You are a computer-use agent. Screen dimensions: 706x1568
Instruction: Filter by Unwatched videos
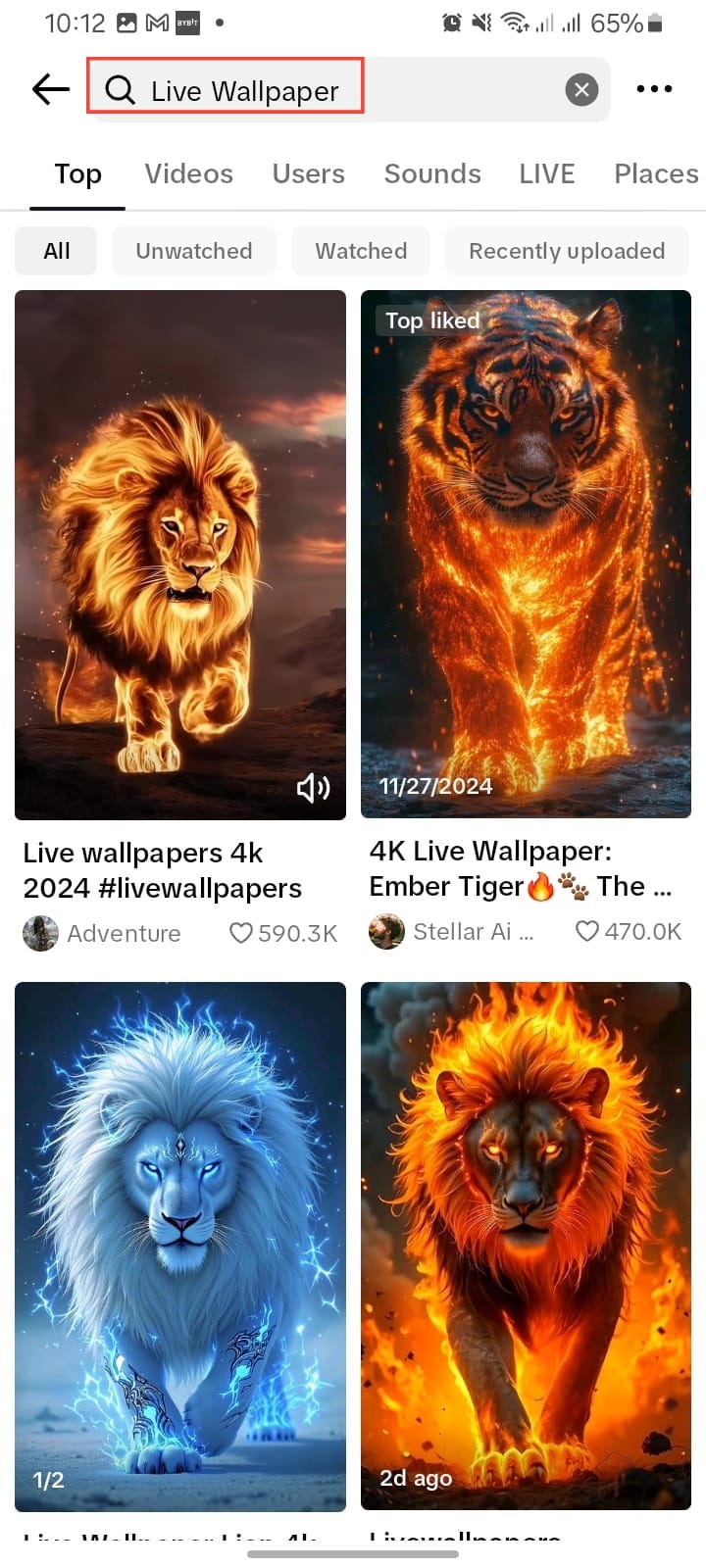pyautogui.click(x=193, y=251)
